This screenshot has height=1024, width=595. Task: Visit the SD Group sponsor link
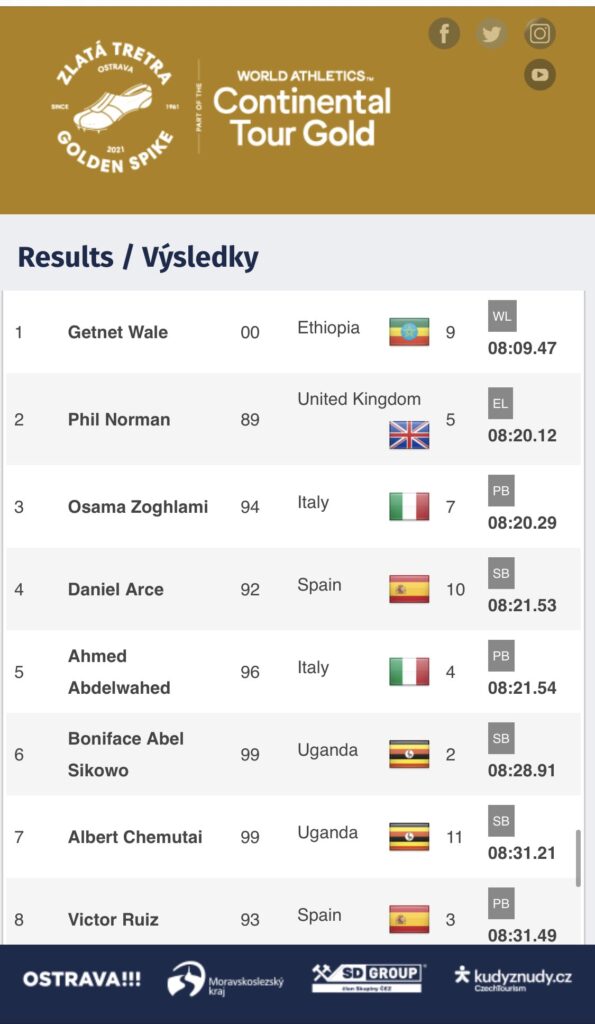coord(370,978)
